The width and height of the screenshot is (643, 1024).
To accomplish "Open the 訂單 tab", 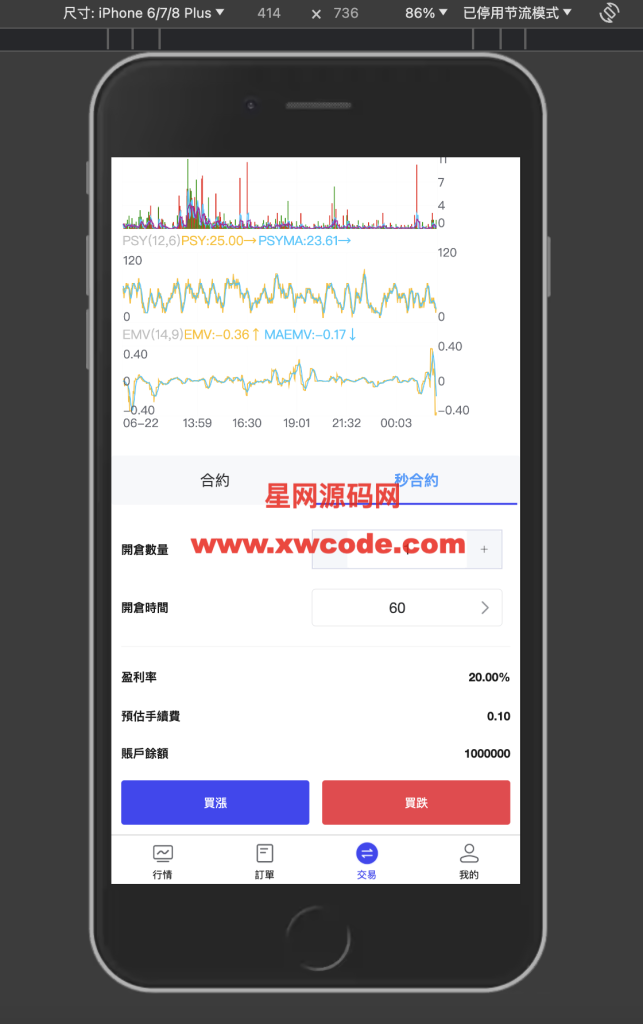I will (x=264, y=861).
